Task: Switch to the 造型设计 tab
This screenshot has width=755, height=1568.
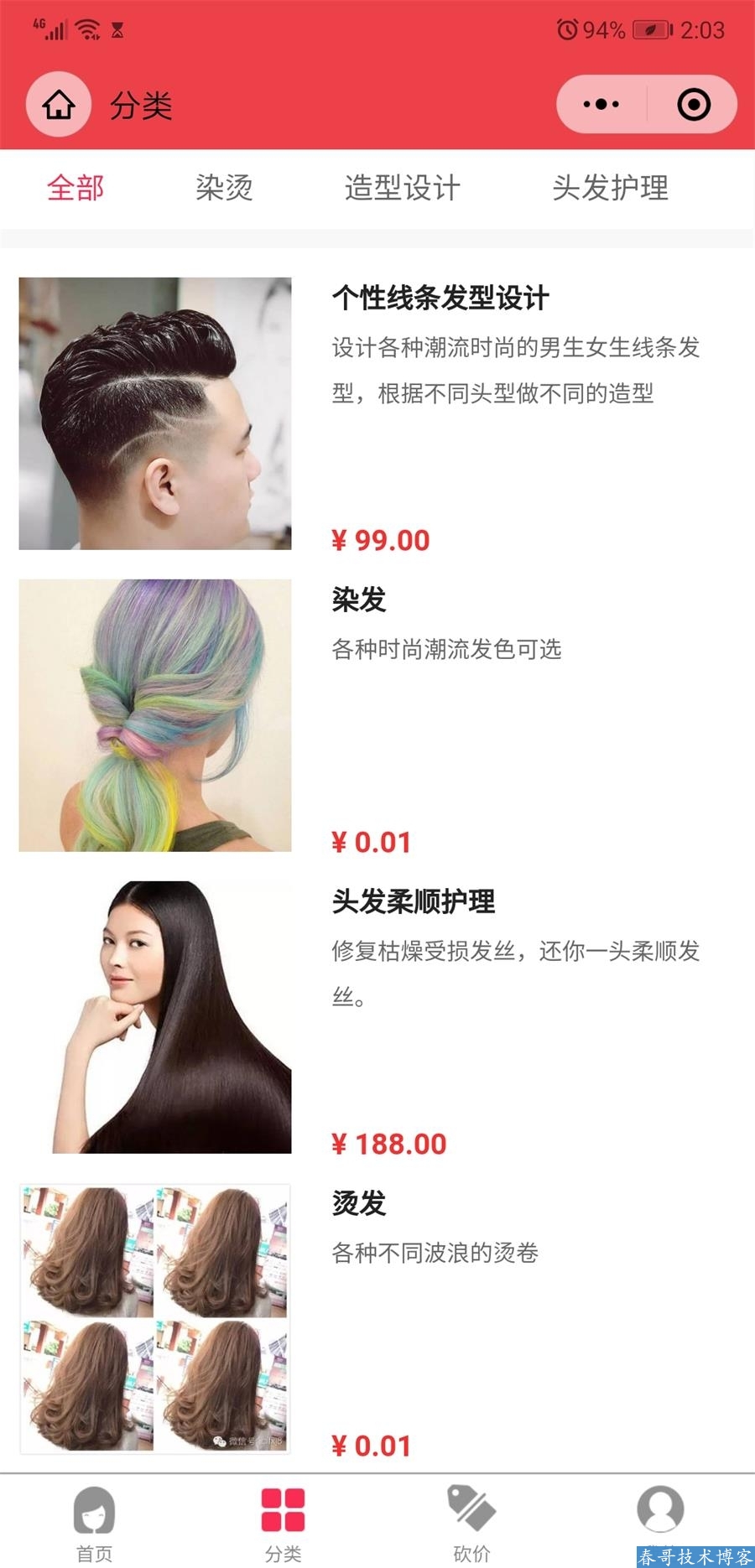Action: click(x=402, y=188)
